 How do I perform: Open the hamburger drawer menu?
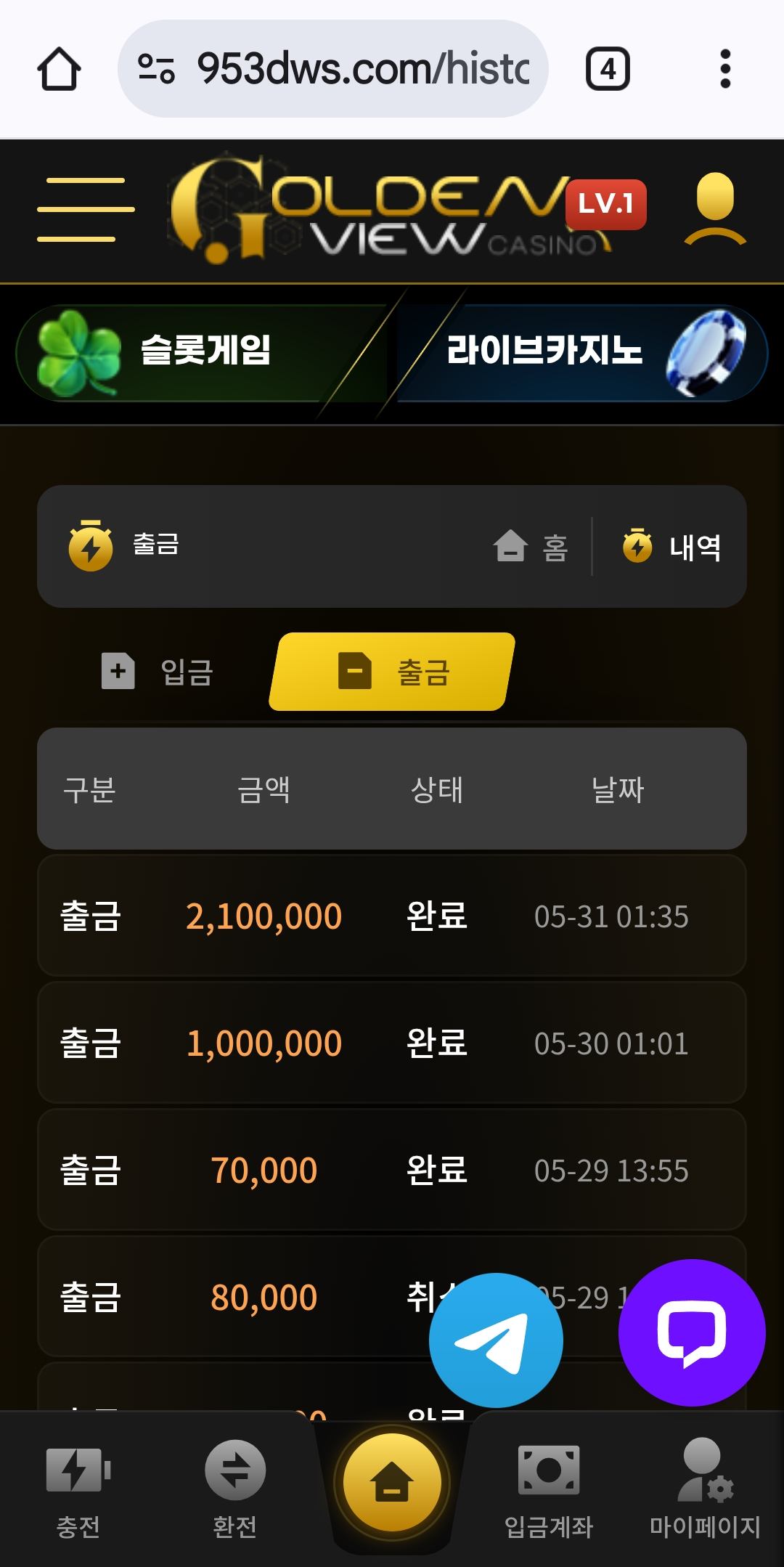[86, 209]
